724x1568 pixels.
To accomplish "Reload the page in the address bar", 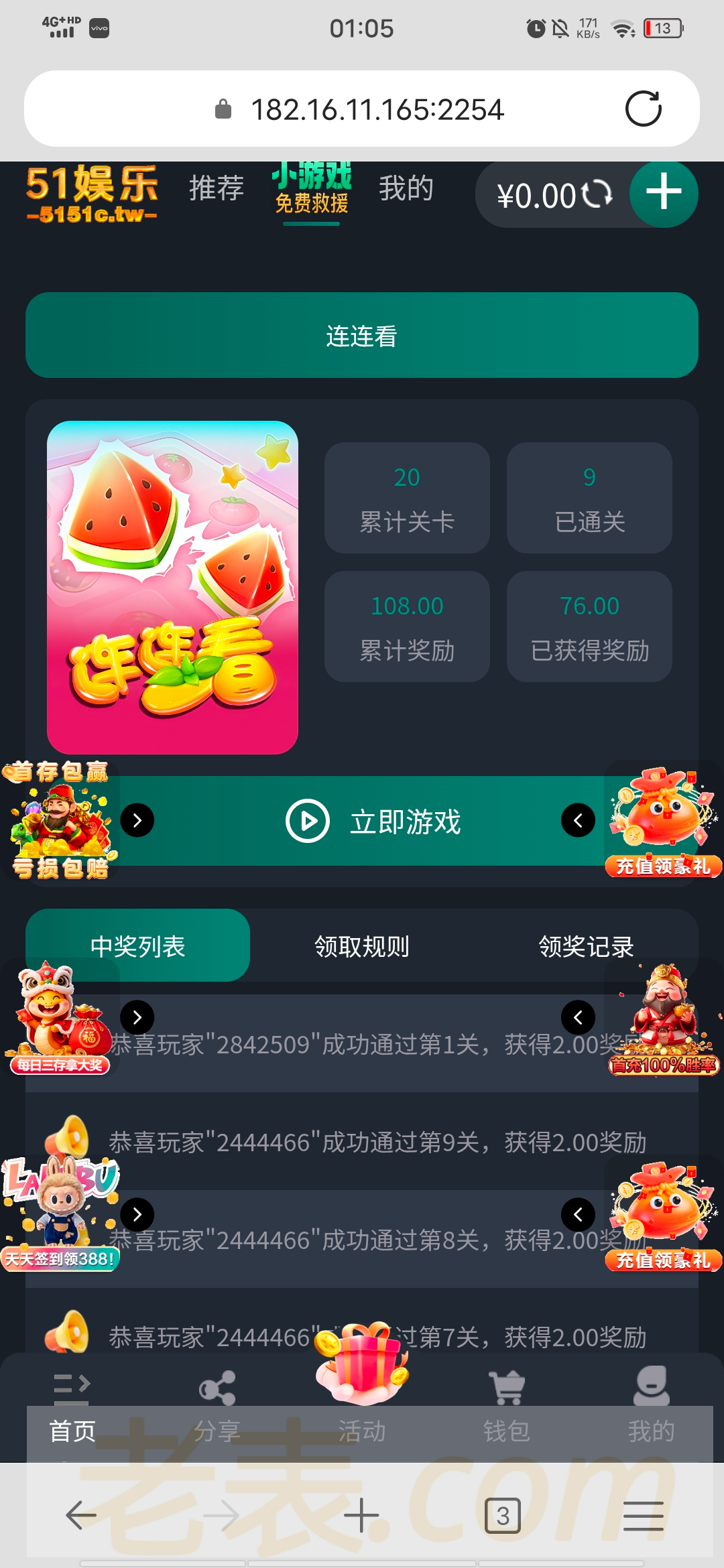I will click(643, 109).
